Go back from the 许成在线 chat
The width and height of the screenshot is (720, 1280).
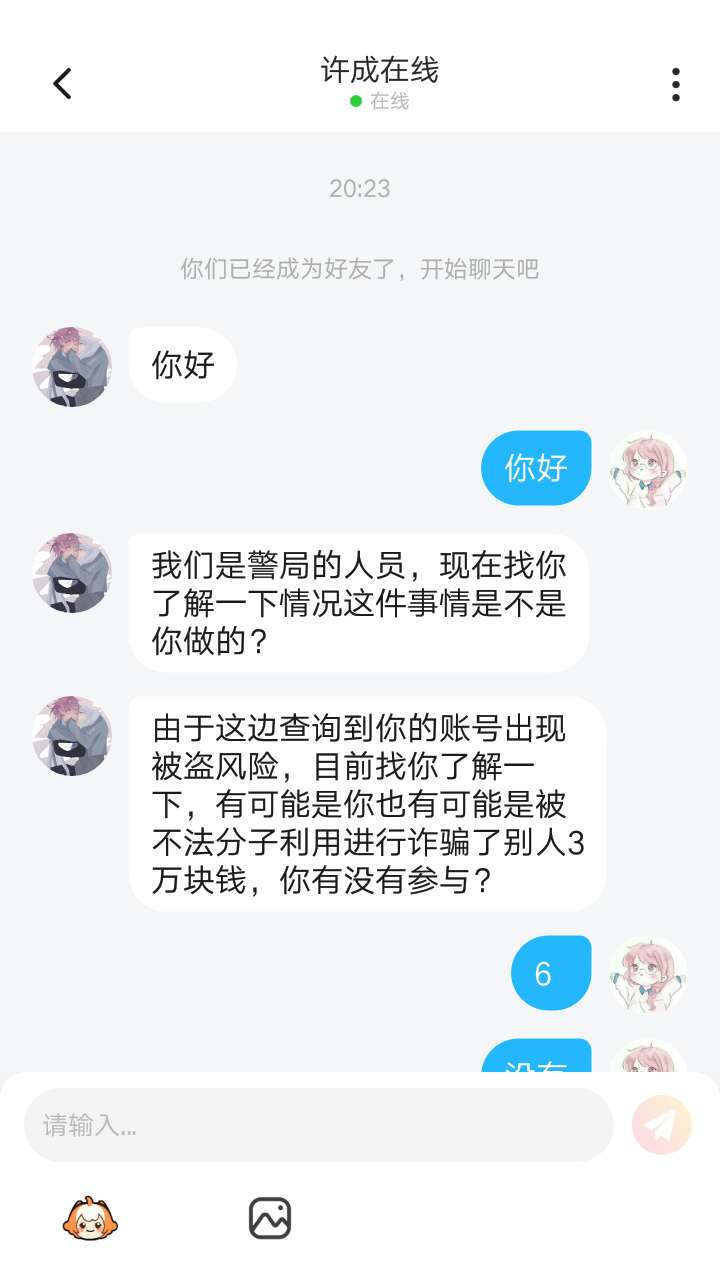click(62, 84)
